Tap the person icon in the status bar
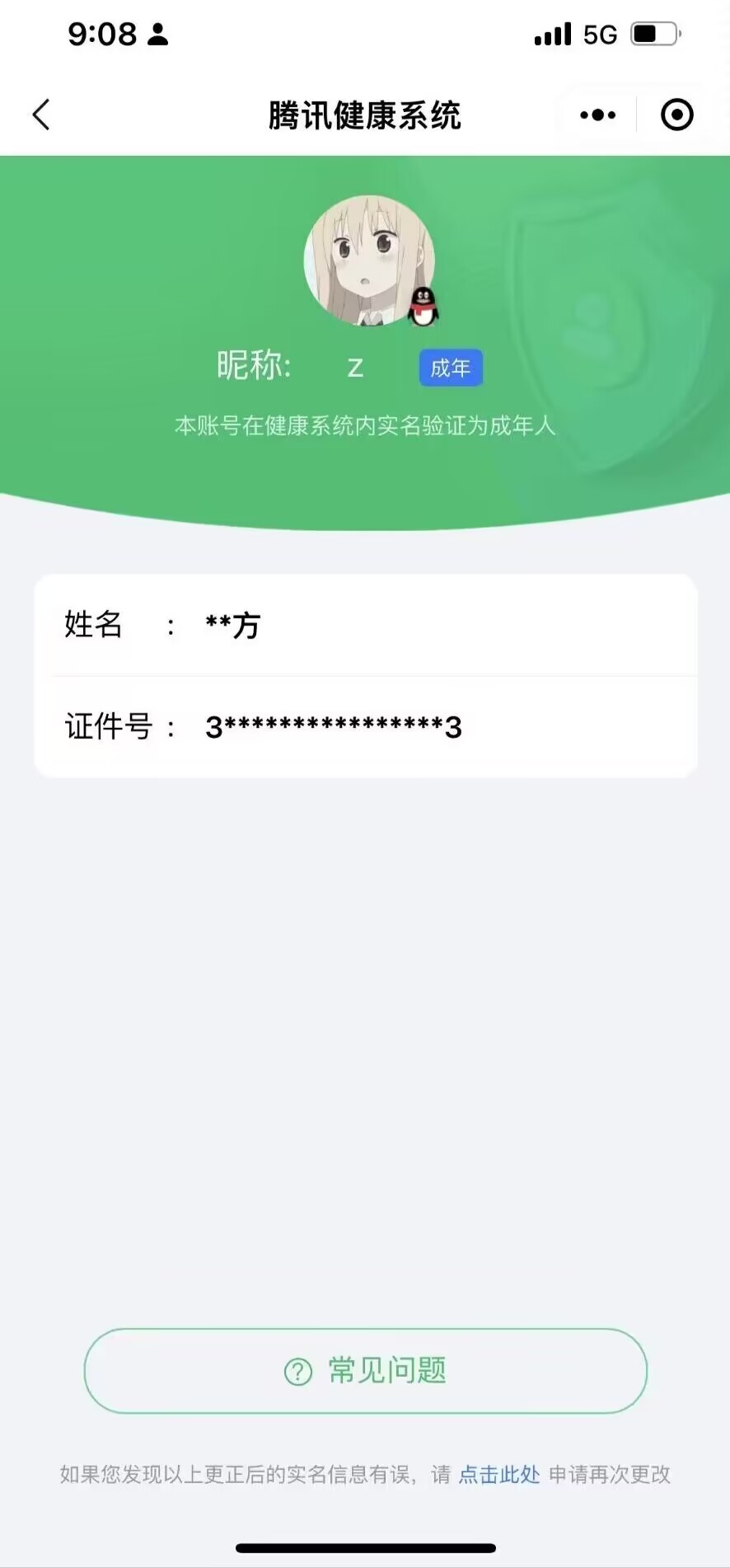 [x=157, y=34]
